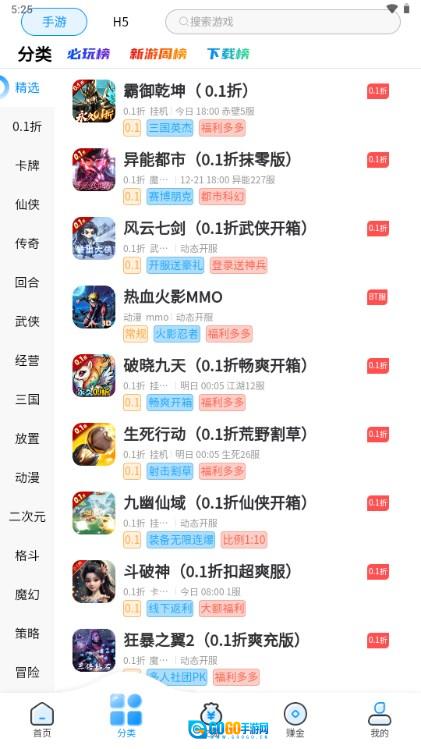This screenshot has width=421, height=749.
Task: Go to the 首页 home tab
Action: [42, 720]
